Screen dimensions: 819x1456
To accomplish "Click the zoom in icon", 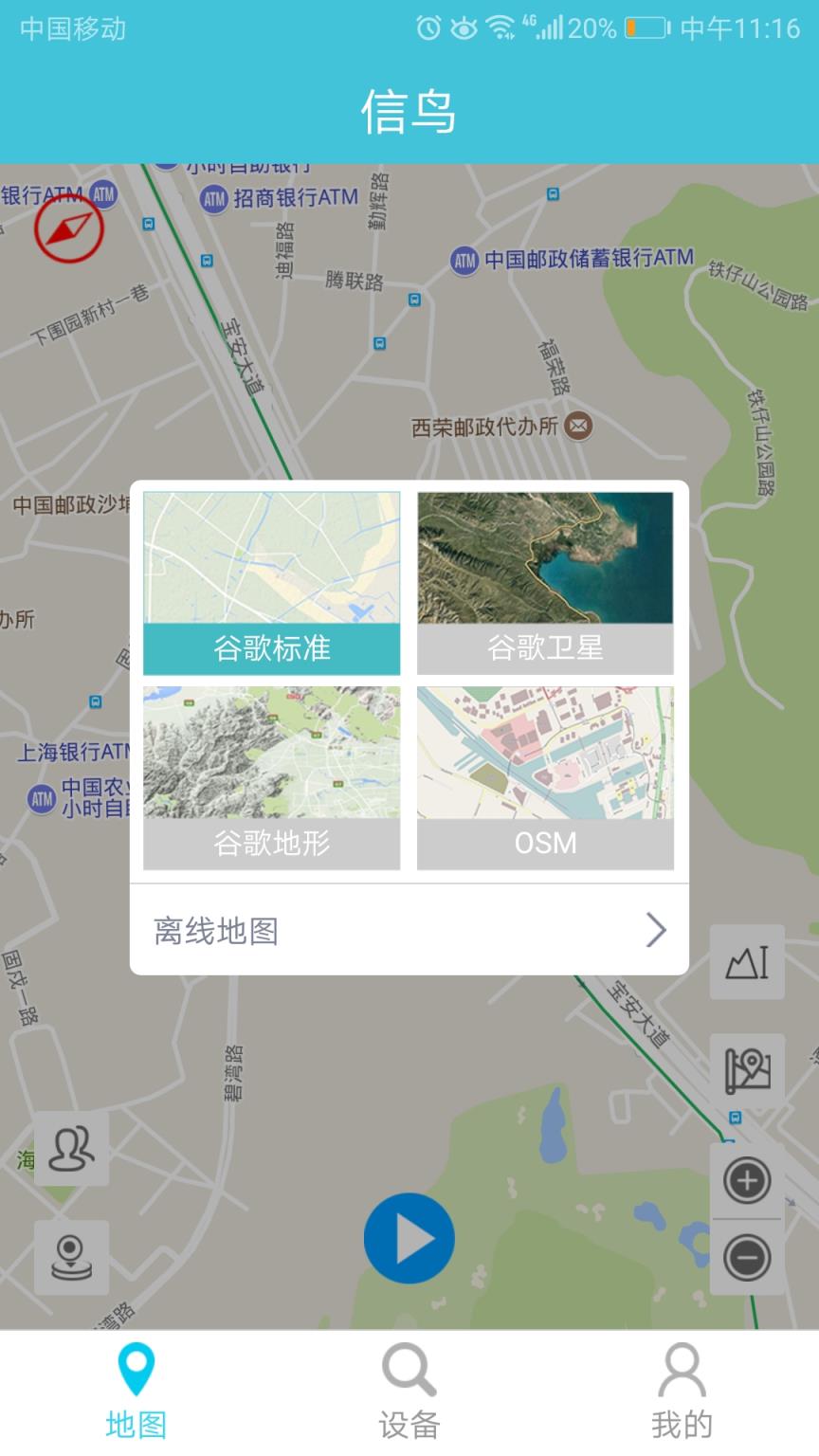I will 746,1181.
